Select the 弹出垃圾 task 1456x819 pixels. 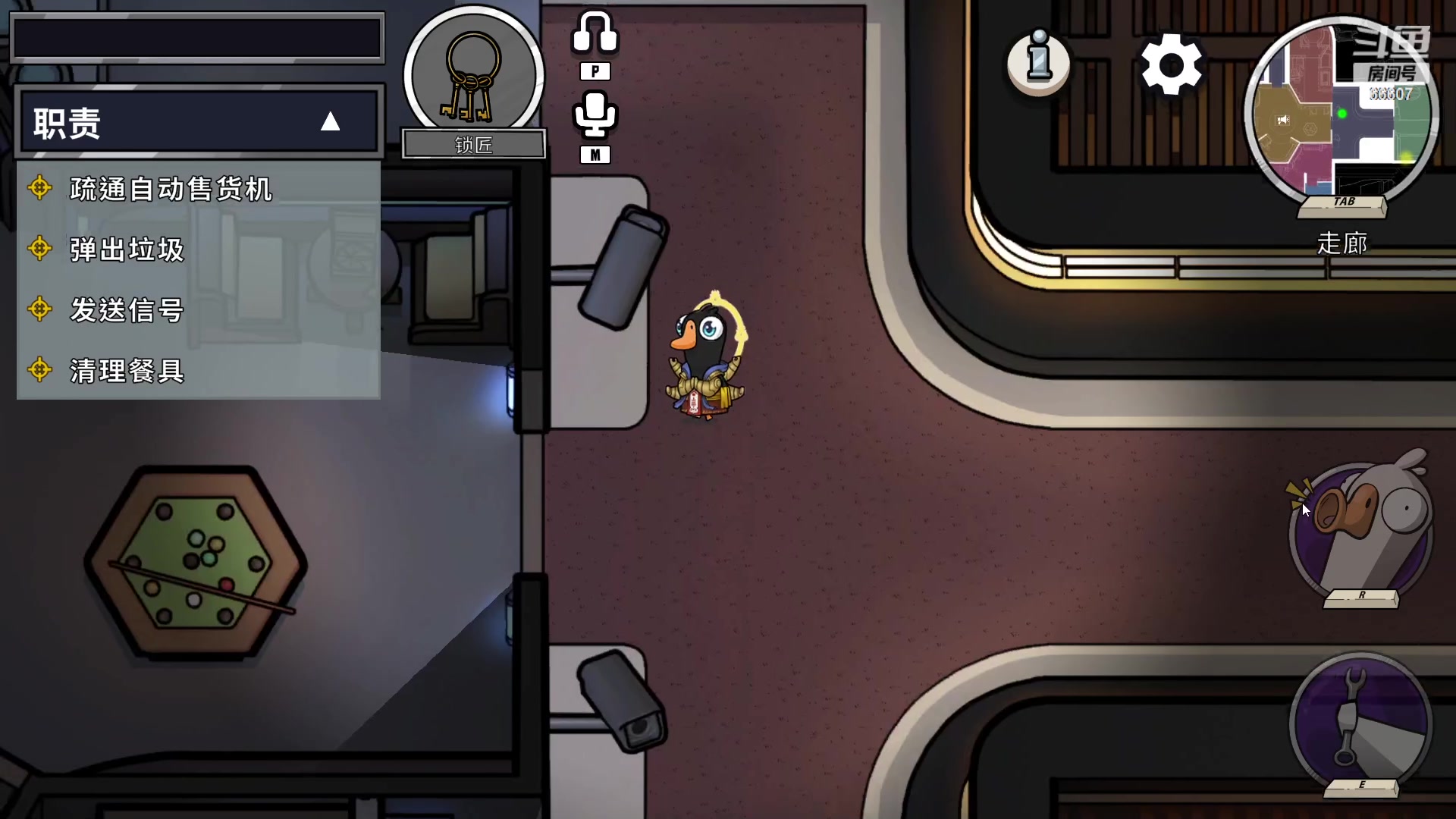pyautogui.click(x=127, y=249)
